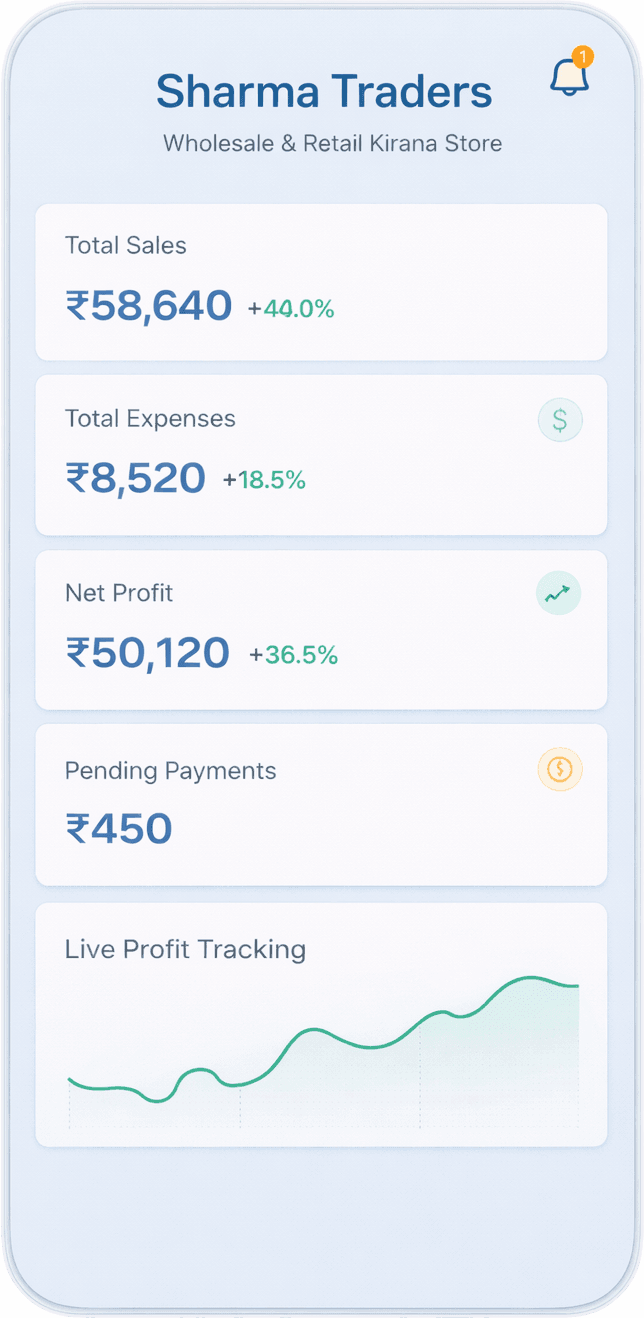The width and height of the screenshot is (644, 1318).
Task: Open the notifications bell
Action: pyautogui.click(x=569, y=77)
